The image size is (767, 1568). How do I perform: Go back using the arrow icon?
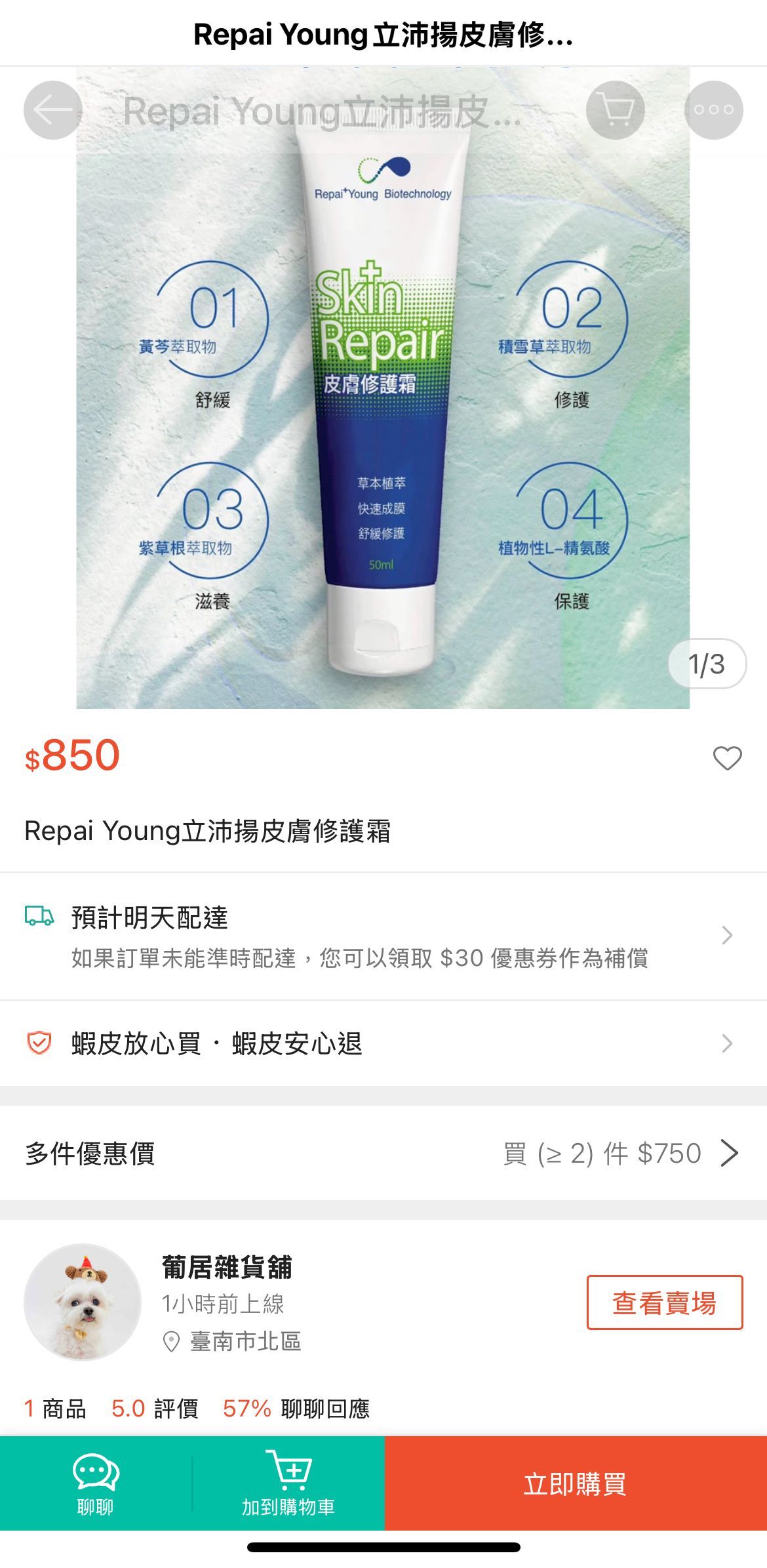click(x=52, y=110)
